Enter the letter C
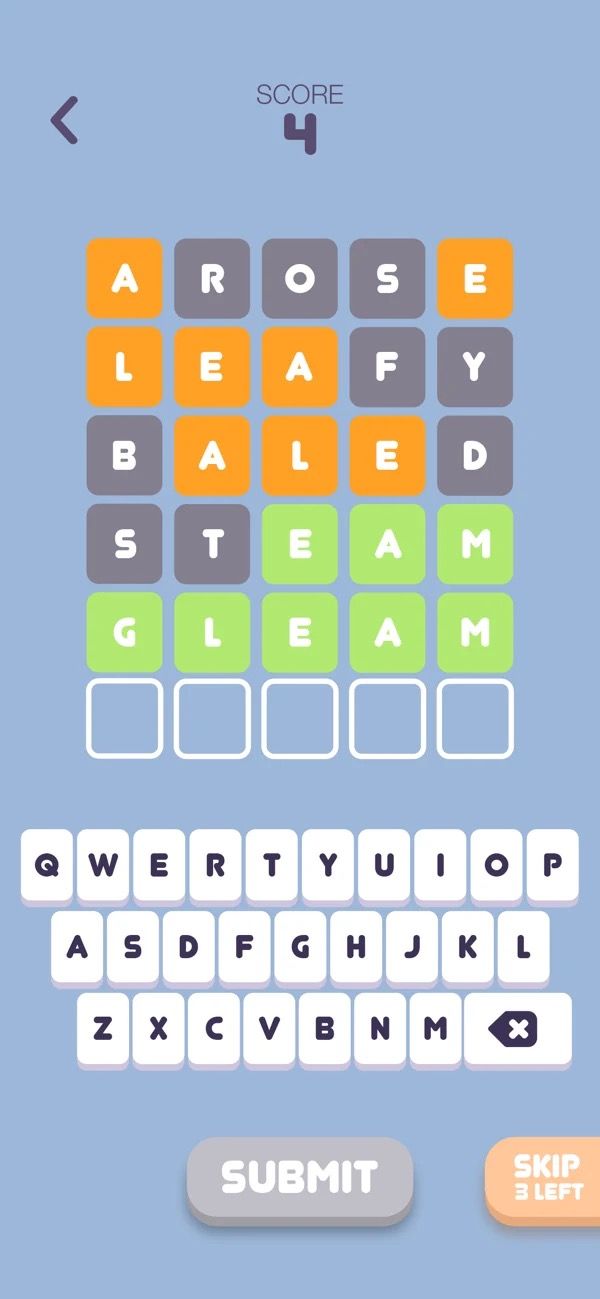This screenshot has width=600, height=1299. coord(214,1028)
